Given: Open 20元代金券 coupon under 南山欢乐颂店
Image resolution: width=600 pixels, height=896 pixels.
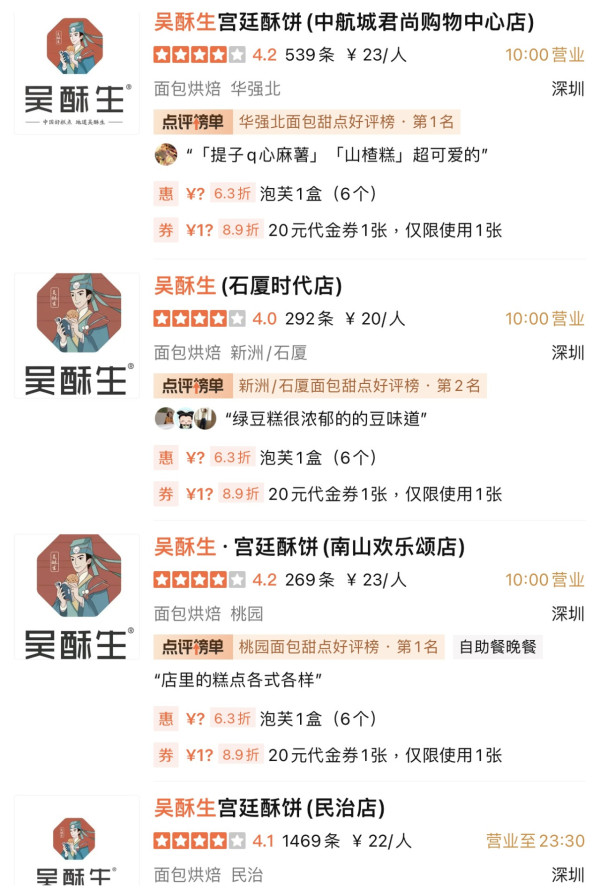Looking at the screenshot, I should click(x=384, y=755).
